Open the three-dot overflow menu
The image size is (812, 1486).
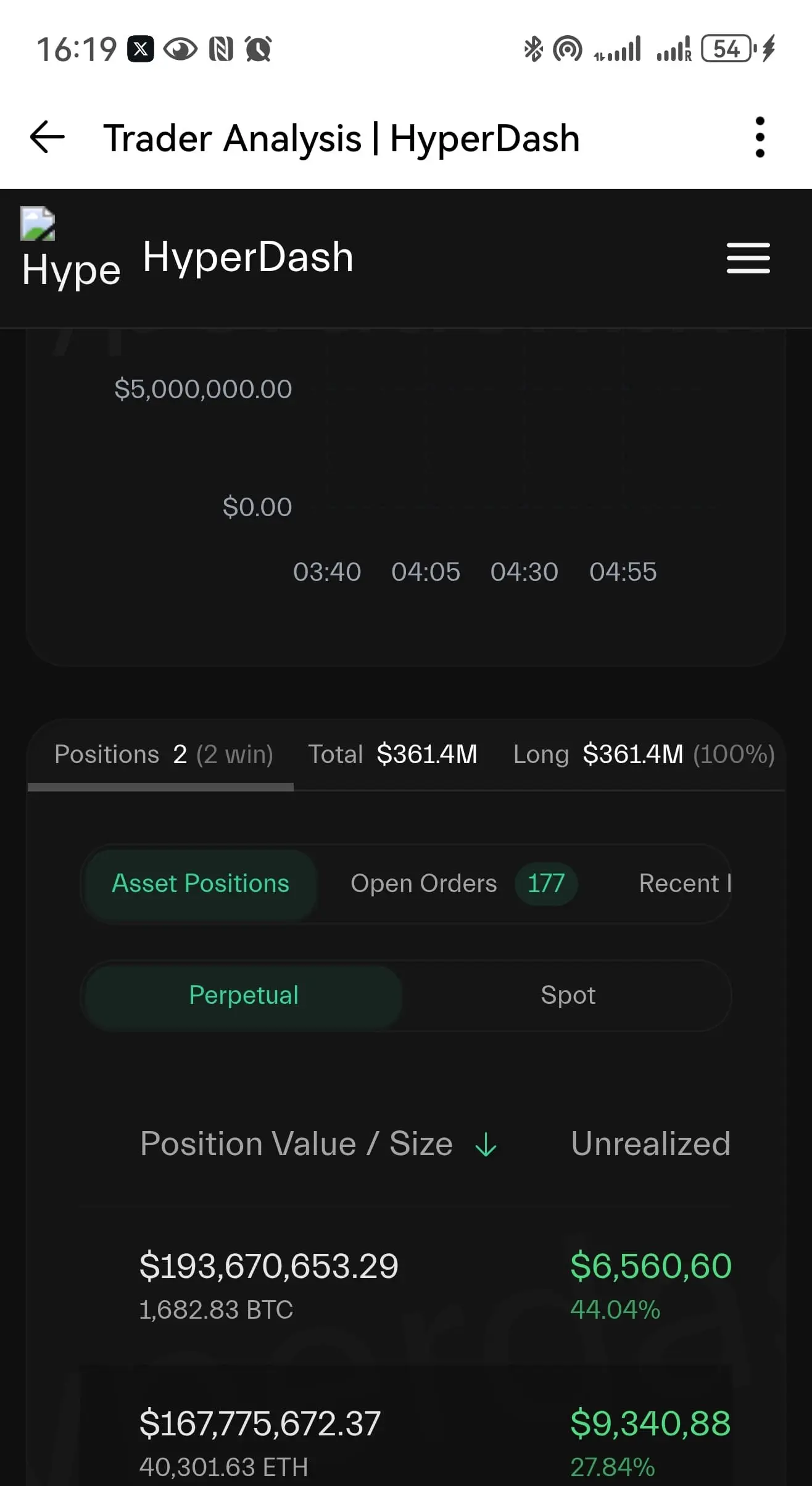[760, 137]
